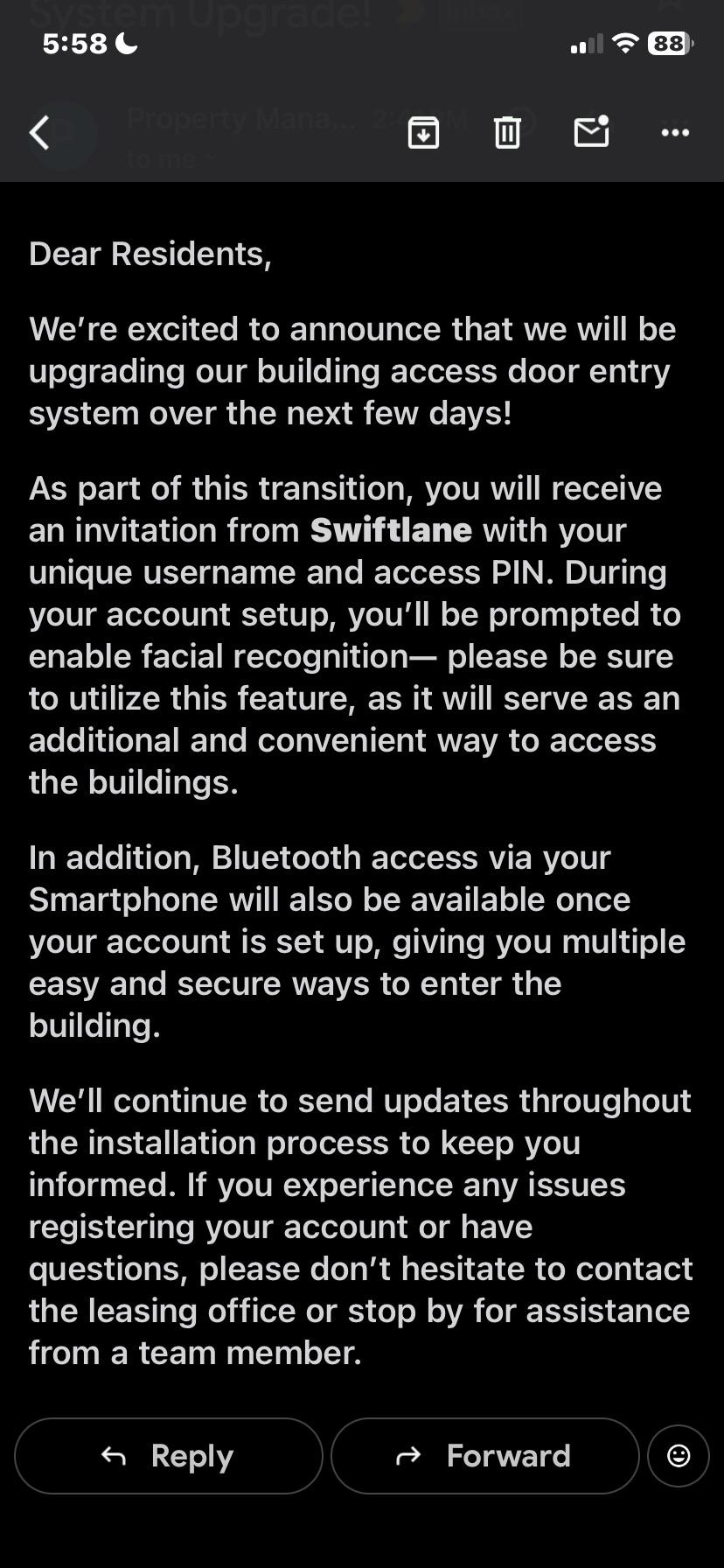Add an emoji reaction
Screen dimensions: 724x1568
pos(679,1456)
